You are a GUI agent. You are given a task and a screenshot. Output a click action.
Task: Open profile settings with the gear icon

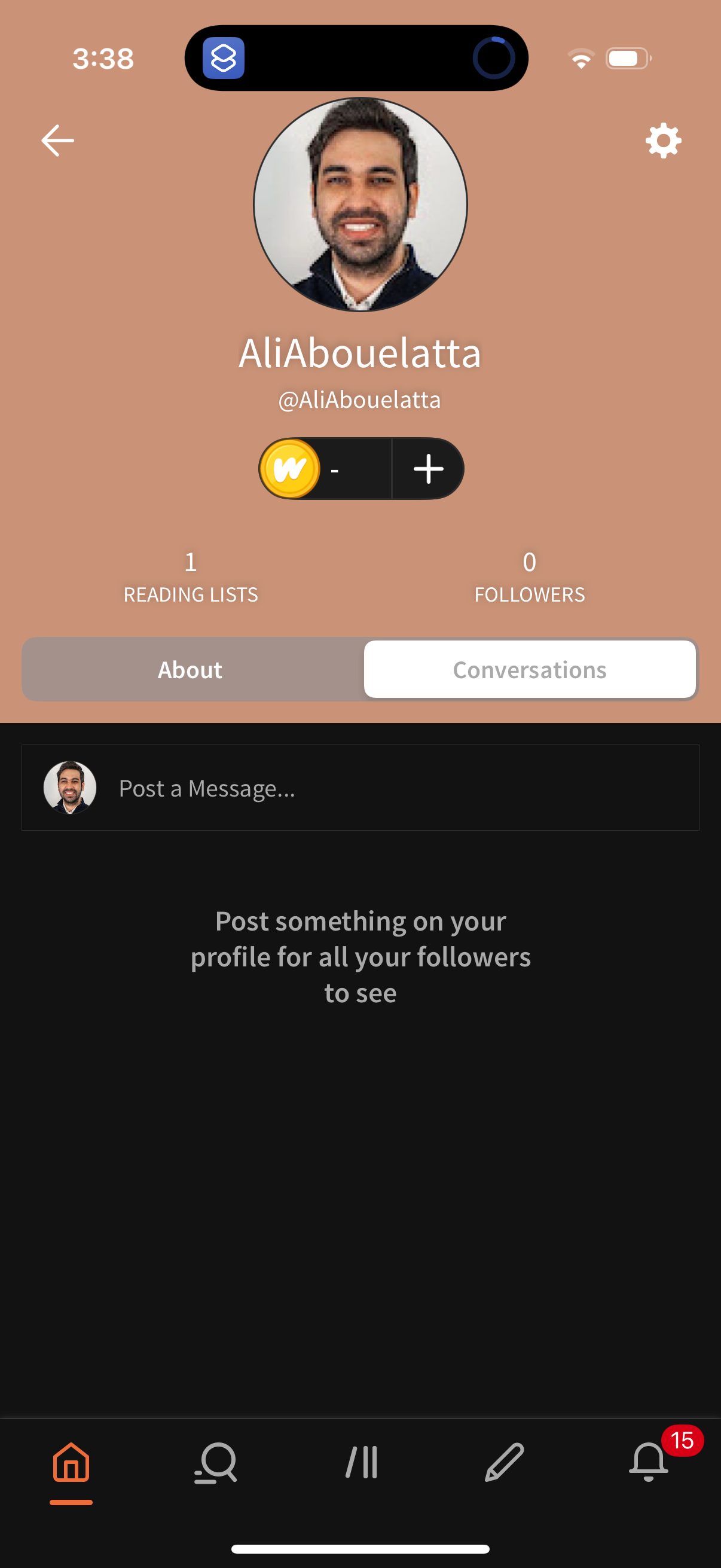coord(662,140)
